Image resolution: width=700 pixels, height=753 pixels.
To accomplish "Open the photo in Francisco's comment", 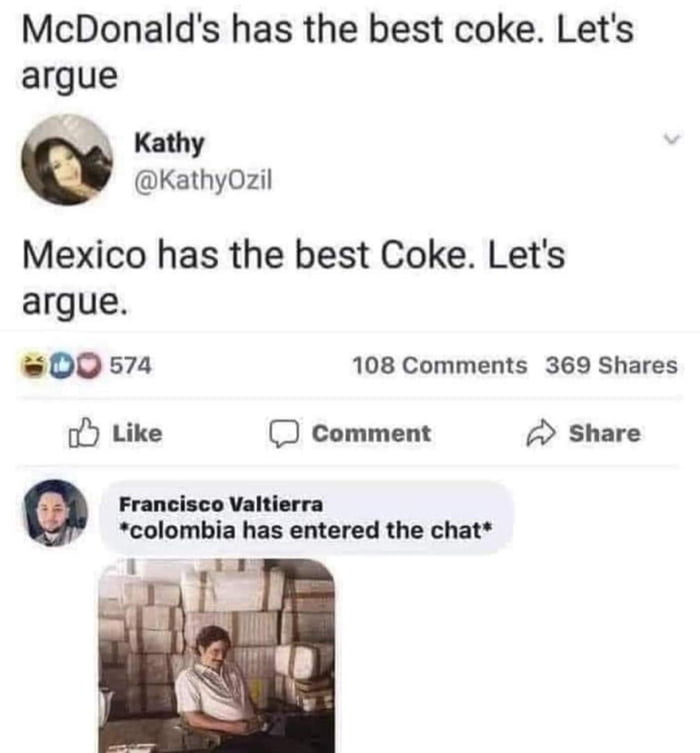I will pyautogui.click(x=216, y=655).
